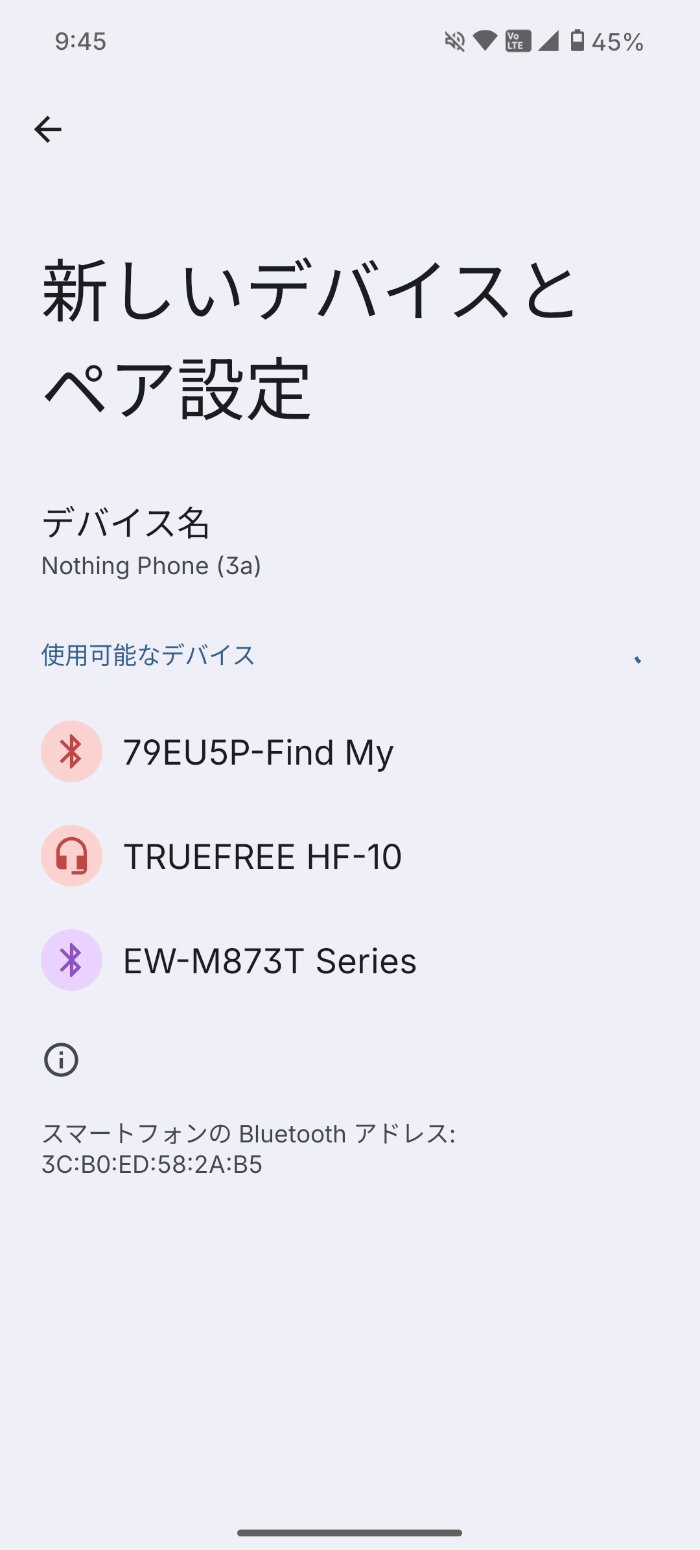This screenshot has width=700, height=1550.
Task: Pair with 79EU5P-Find My device
Action: point(258,752)
